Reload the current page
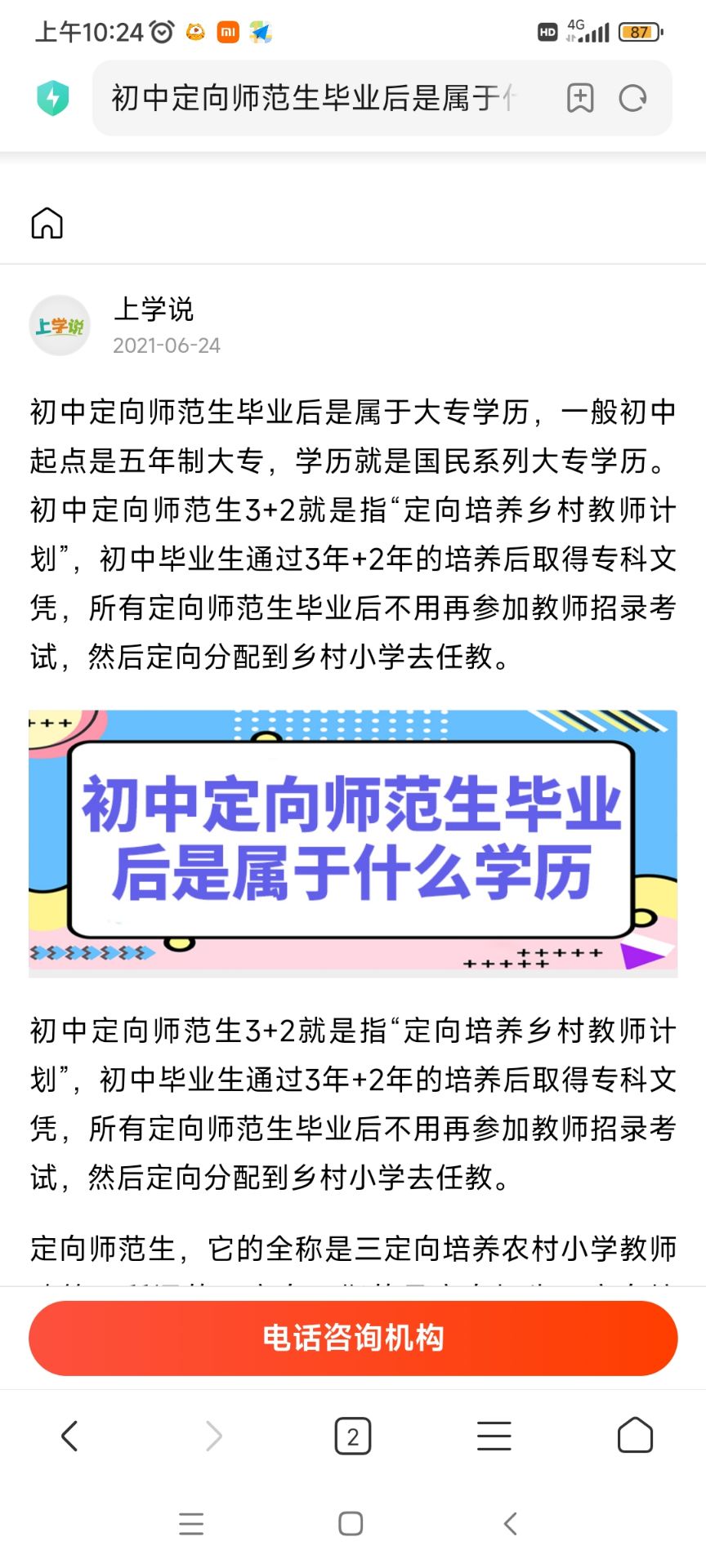Screen dimensions: 706x1568 (x=632, y=98)
